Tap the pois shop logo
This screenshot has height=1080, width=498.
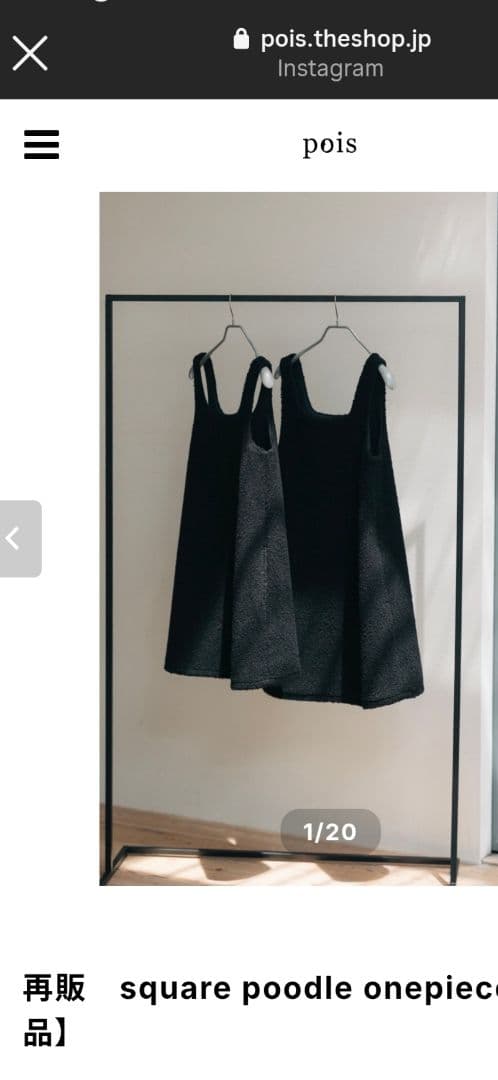coord(330,144)
